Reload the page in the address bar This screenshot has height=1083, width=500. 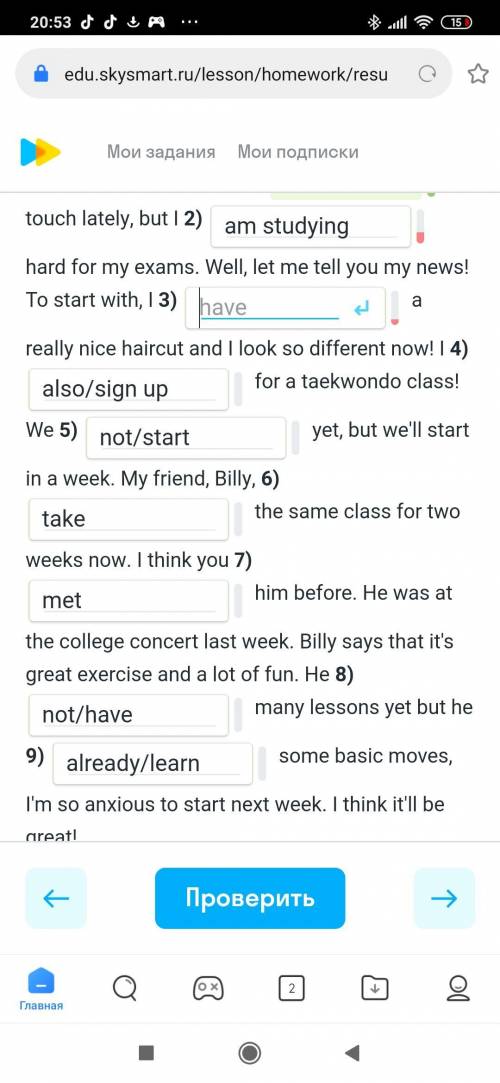coord(427,74)
